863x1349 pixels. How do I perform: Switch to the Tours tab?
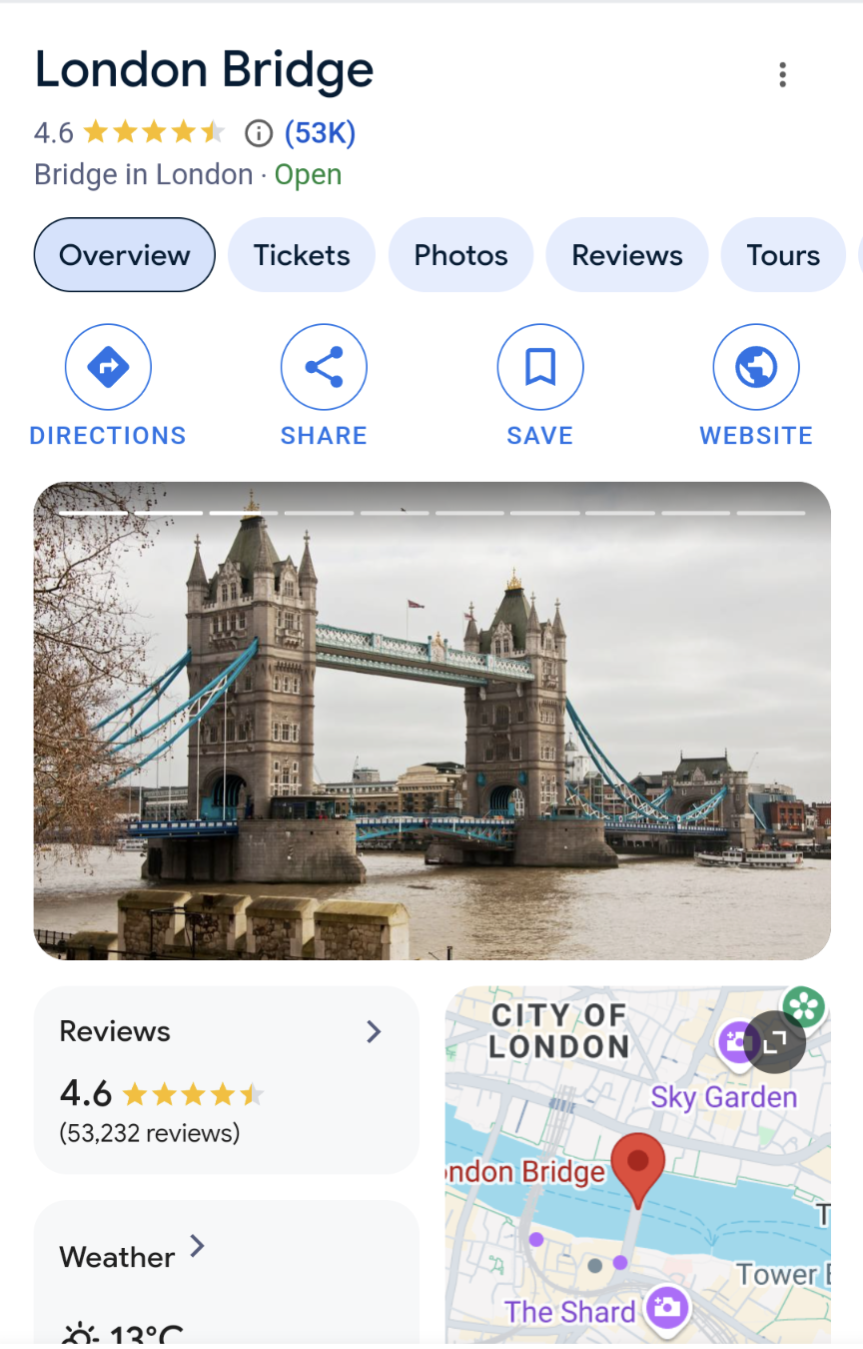(x=783, y=255)
